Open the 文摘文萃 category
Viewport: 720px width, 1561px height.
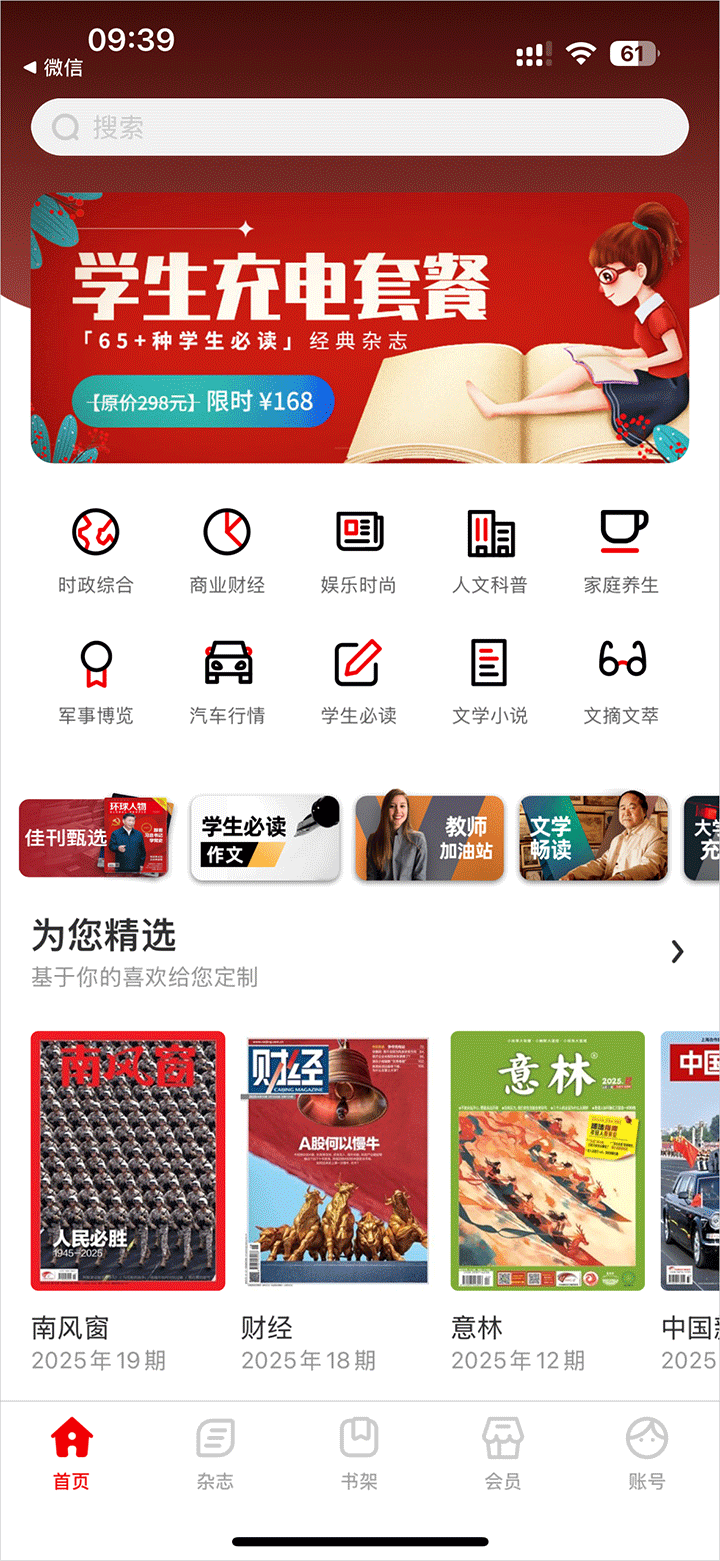(x=622, y=682)
